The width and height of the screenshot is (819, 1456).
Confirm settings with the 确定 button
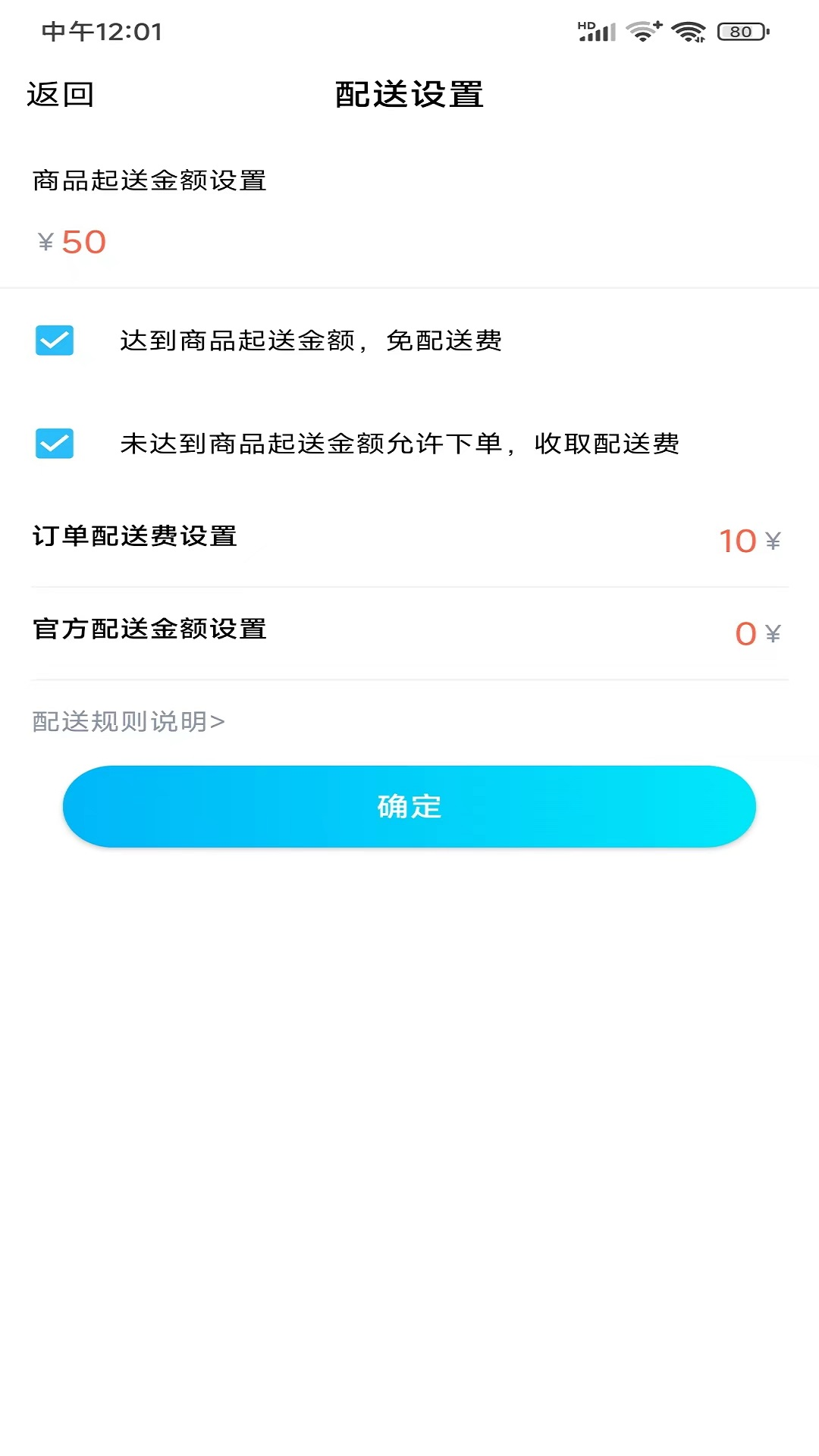409,806
